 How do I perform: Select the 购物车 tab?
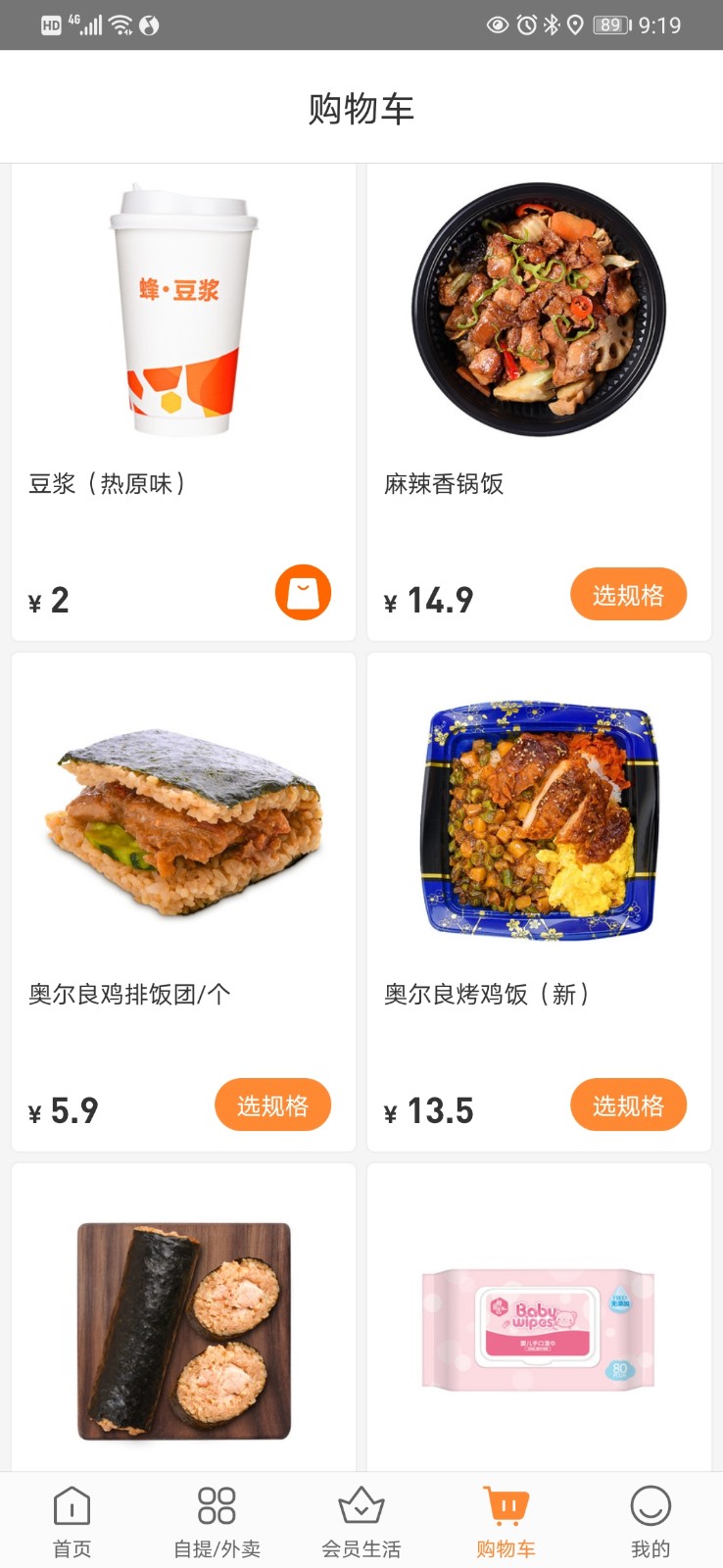pyautogui.click(x=506, y=1521)
